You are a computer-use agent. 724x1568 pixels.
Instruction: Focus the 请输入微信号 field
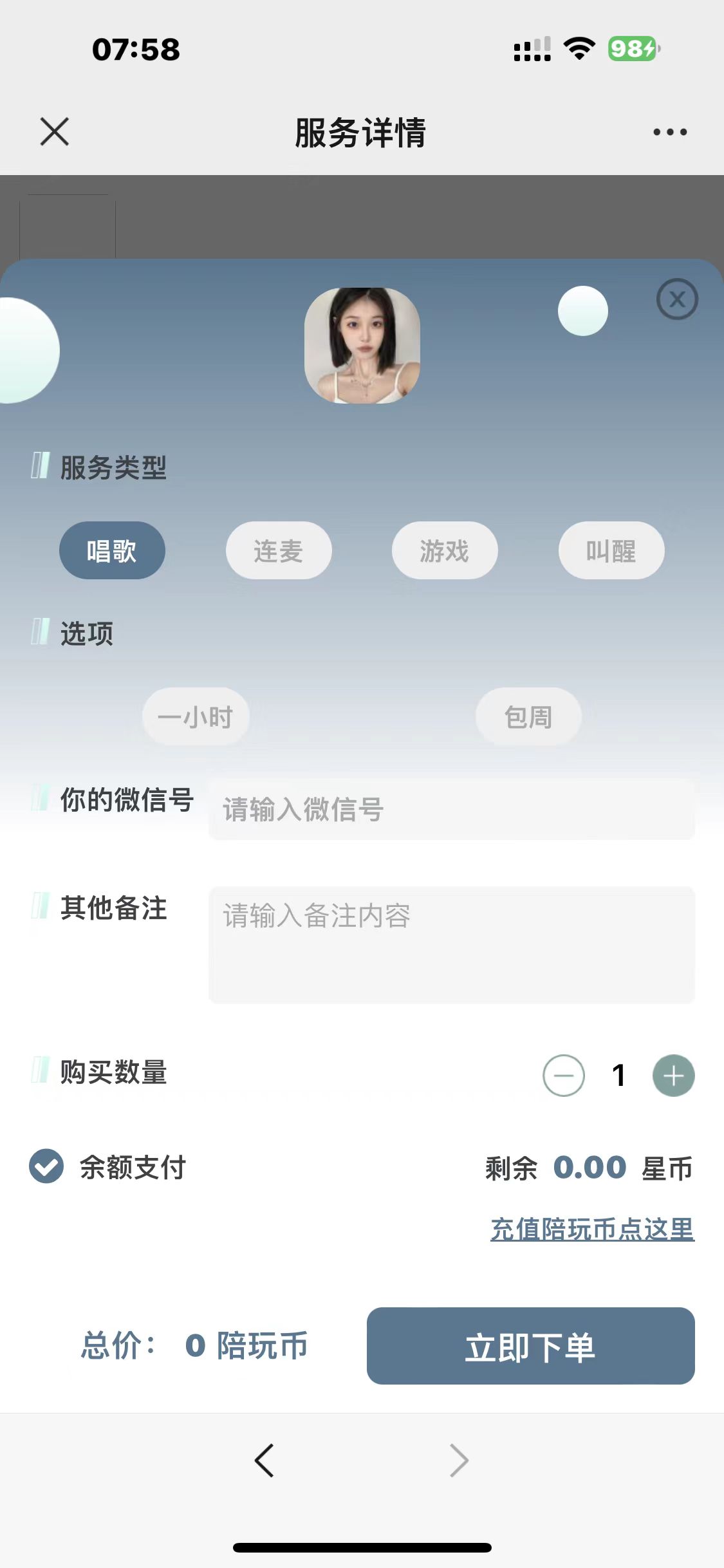tap(452, 810)
